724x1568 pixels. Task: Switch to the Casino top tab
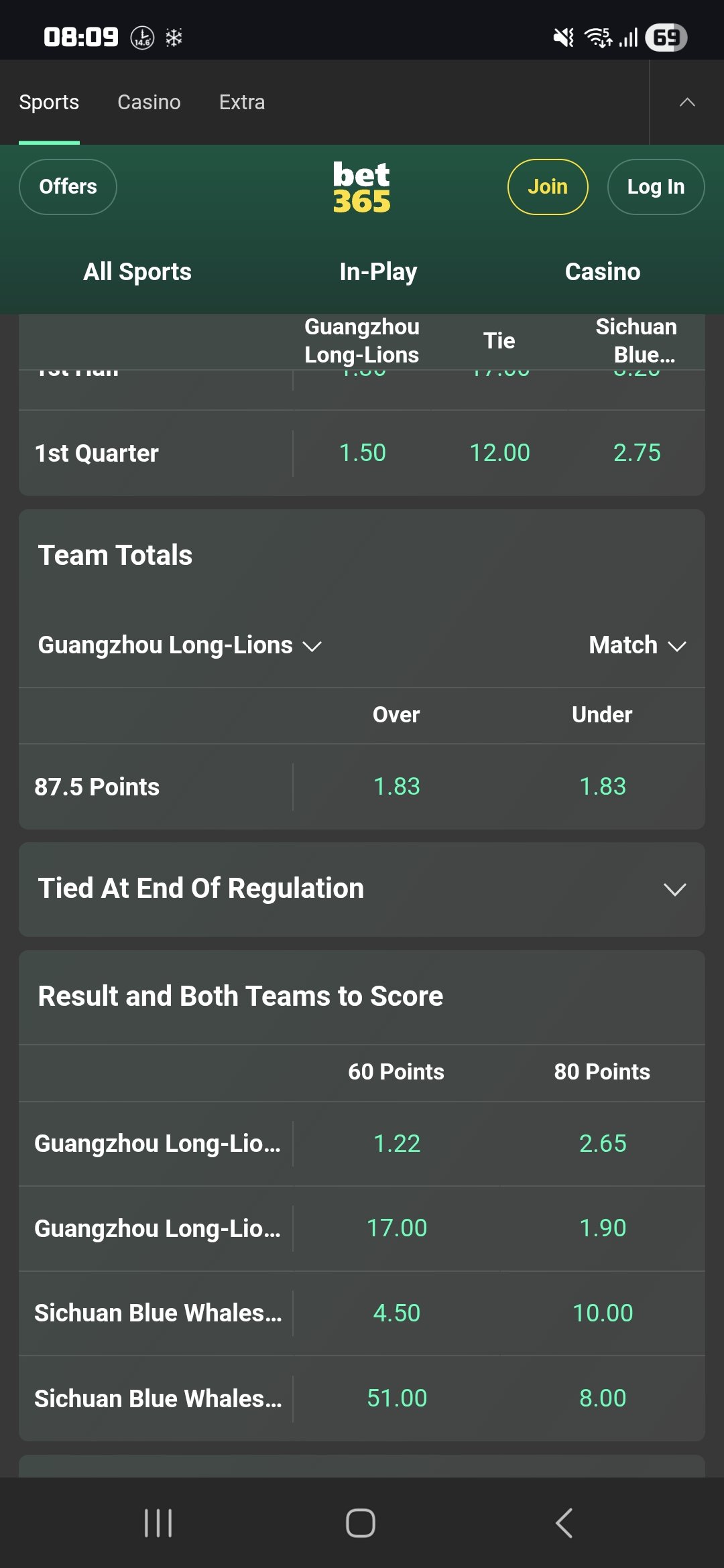[x=149, y=102]
